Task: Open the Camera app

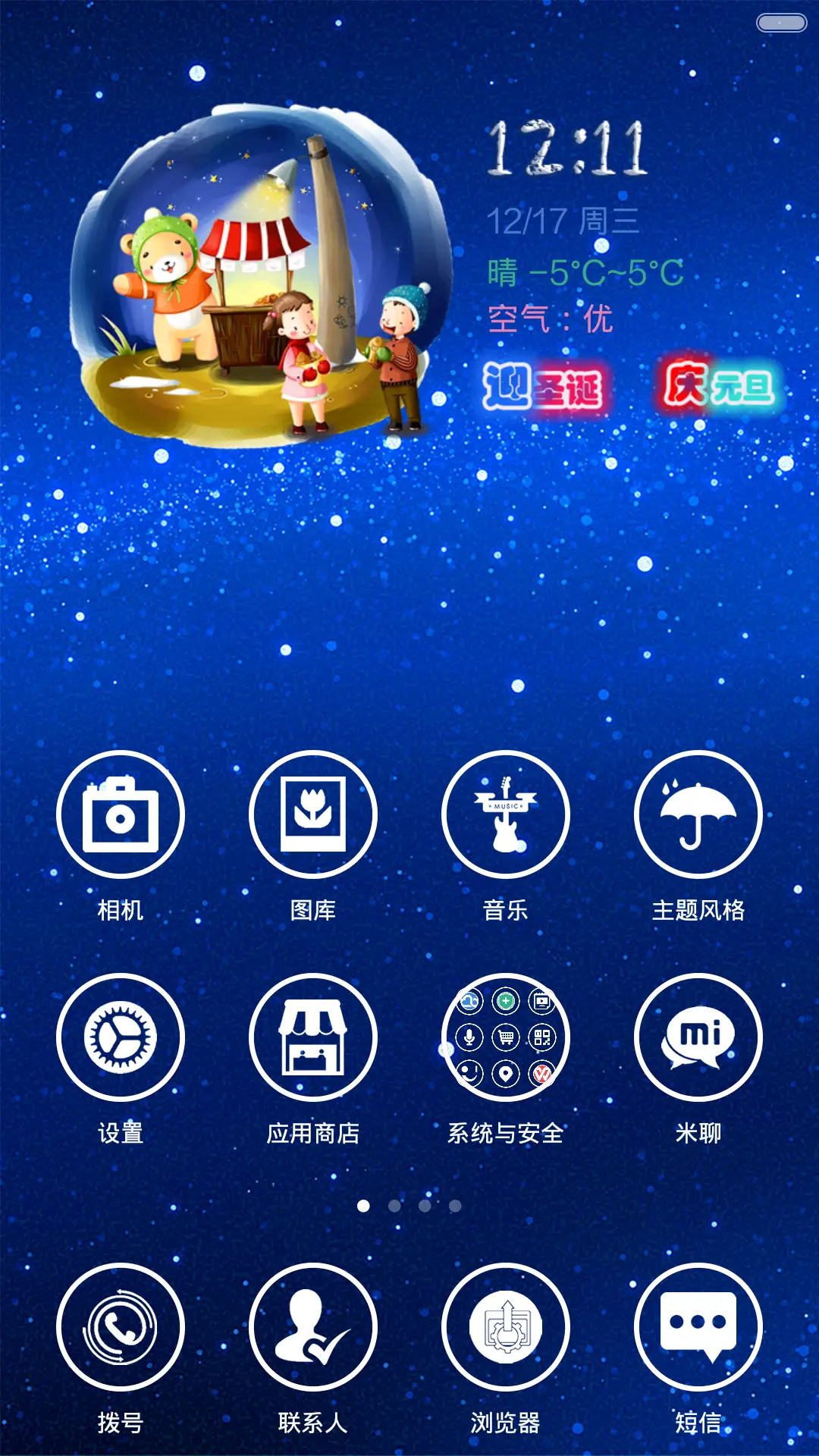Action: click(121, 815)
